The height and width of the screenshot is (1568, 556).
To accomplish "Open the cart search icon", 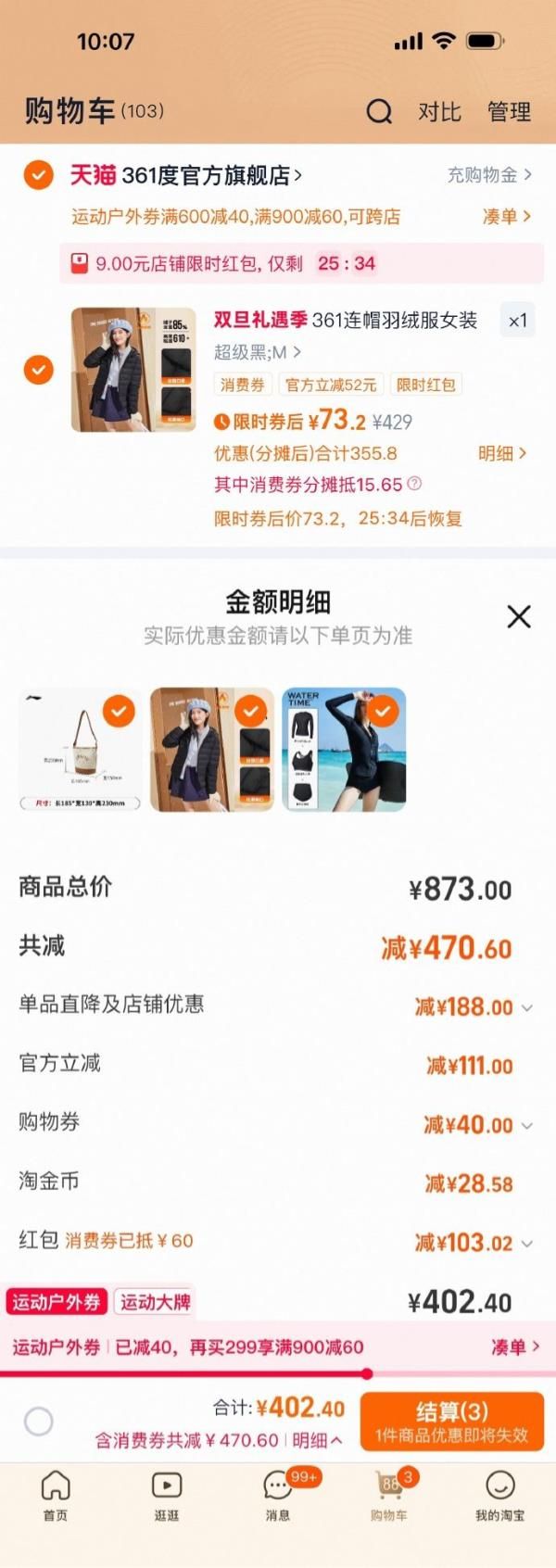I will (379, 112).
